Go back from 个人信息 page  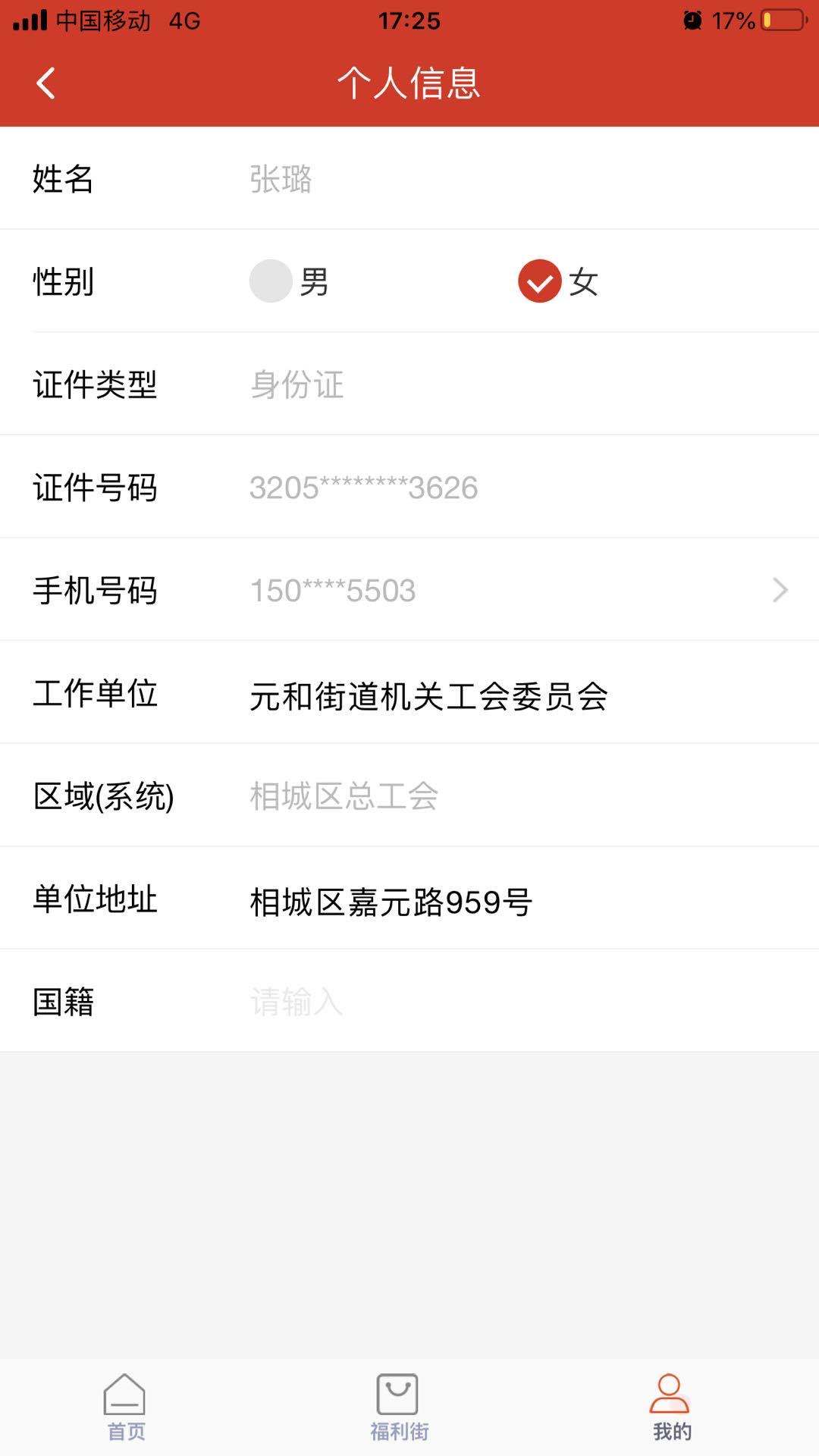coord(46,83)
